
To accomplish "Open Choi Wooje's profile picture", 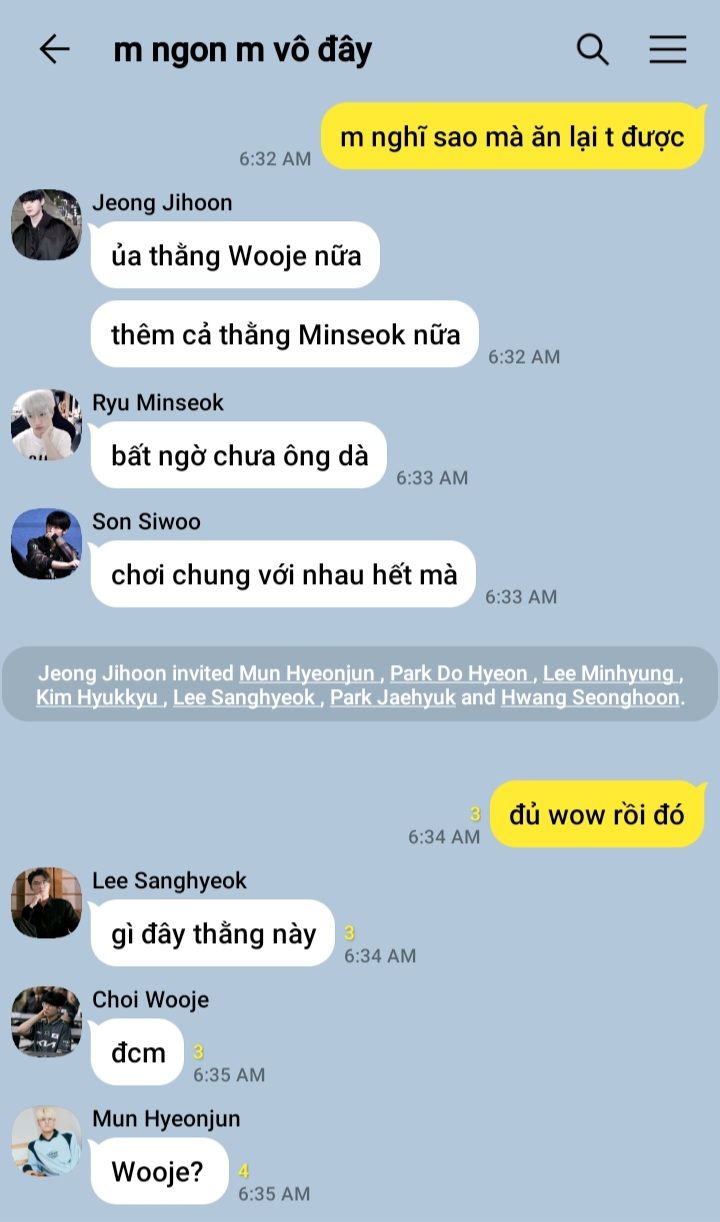I will click(46, 1021).
